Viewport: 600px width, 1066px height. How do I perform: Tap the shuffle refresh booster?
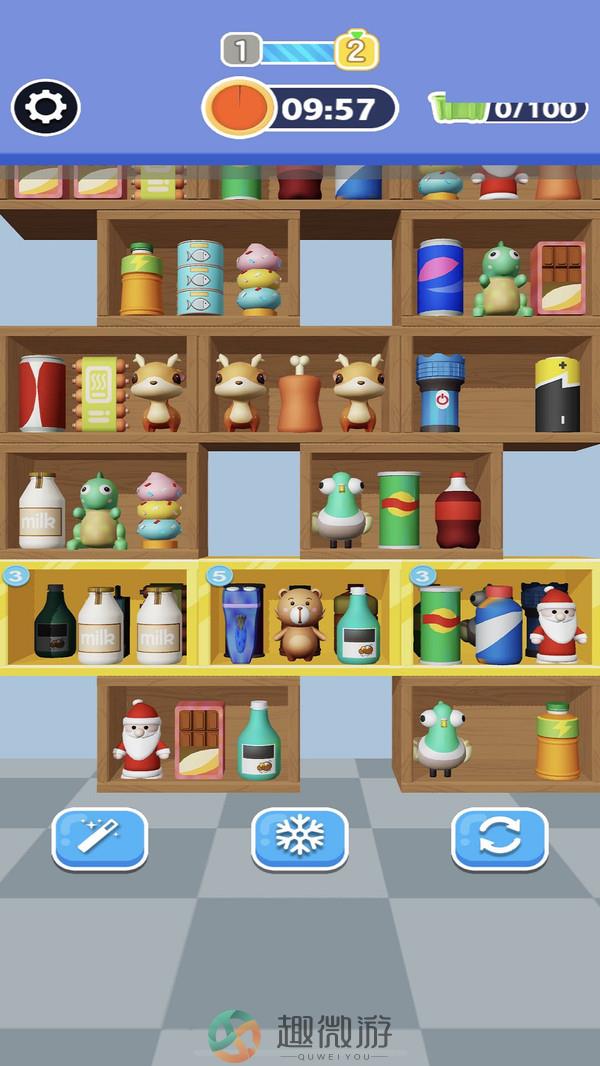click(x=499, y=838)
